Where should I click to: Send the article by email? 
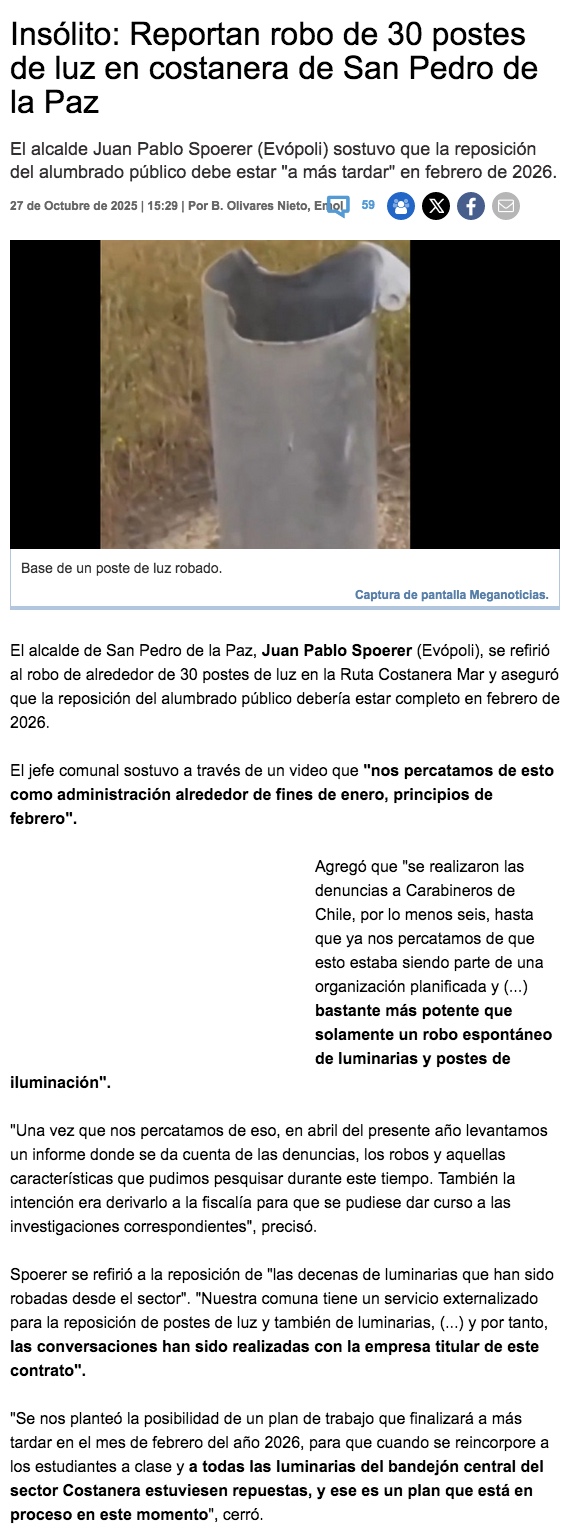(506, 207)
